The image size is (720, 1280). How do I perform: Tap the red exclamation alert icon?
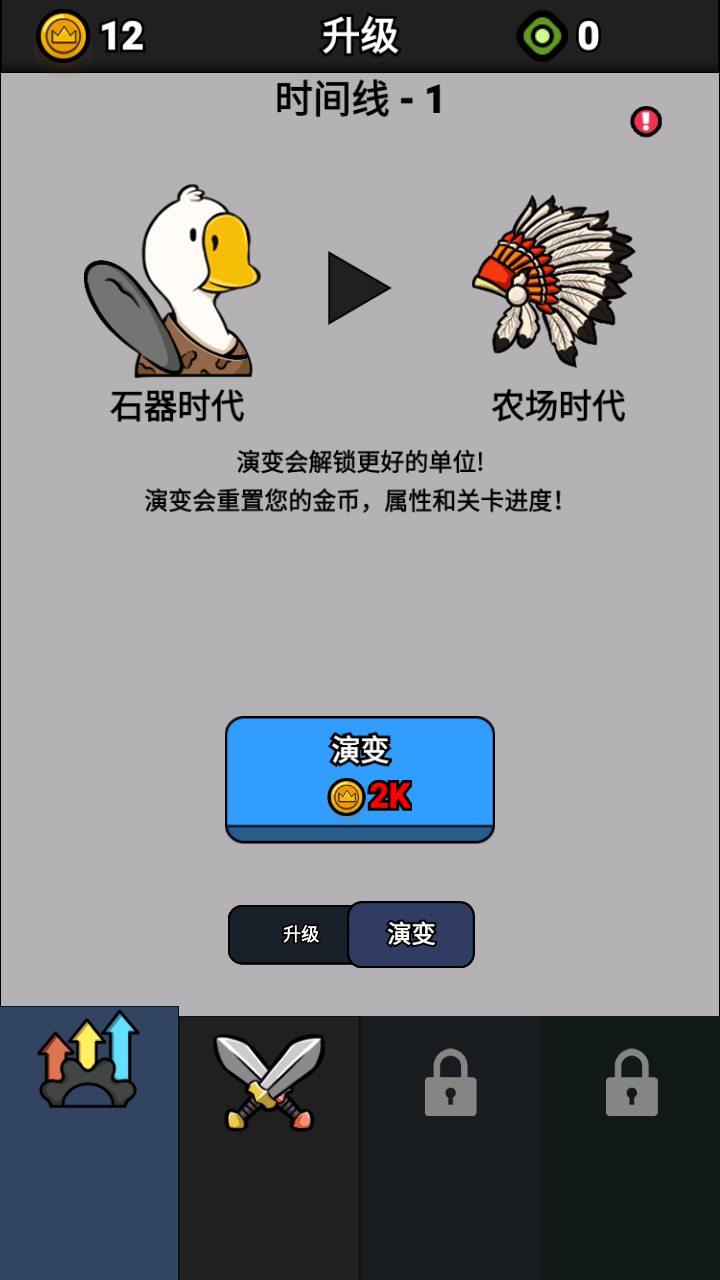pyautogui.click(x=646, y=122)
